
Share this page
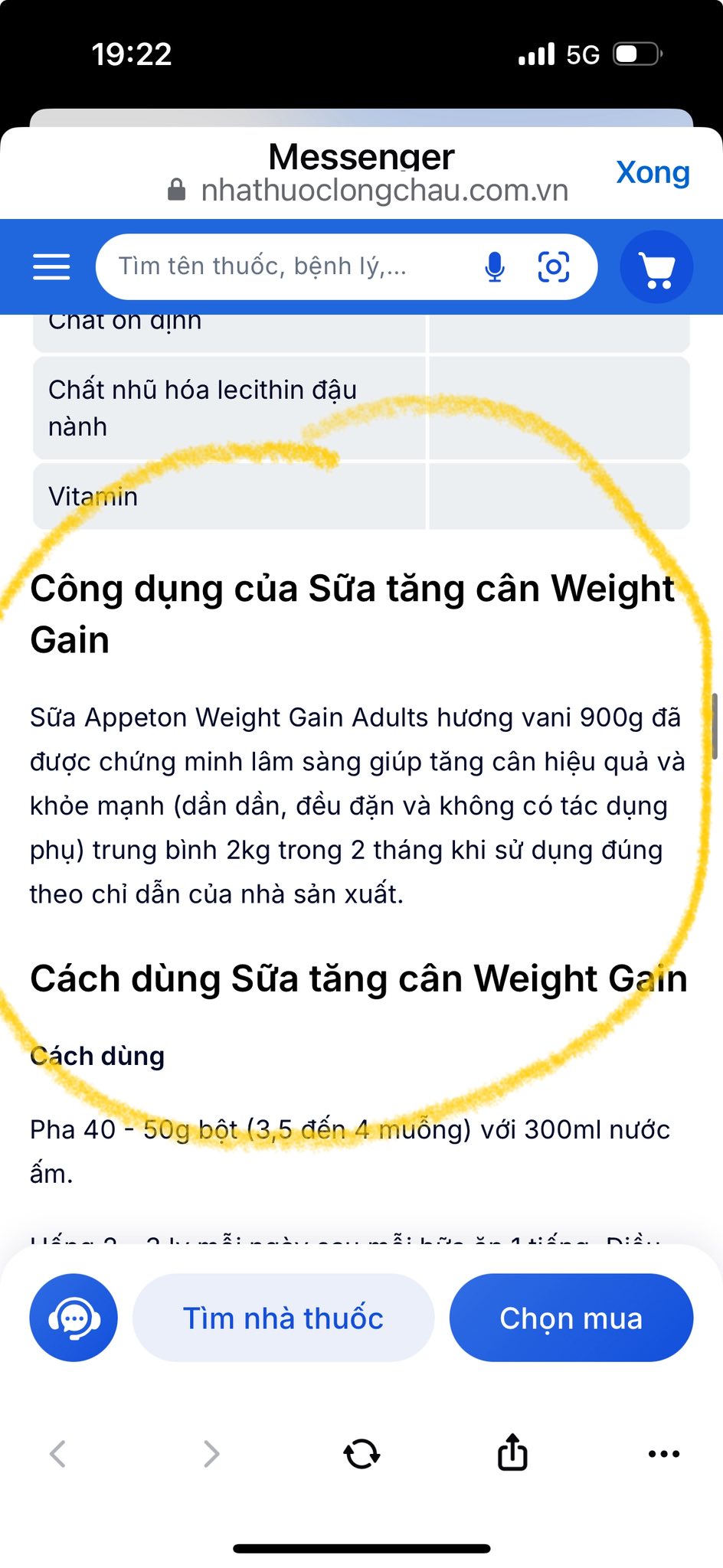pyautogui.click(x=512, y=1452)
